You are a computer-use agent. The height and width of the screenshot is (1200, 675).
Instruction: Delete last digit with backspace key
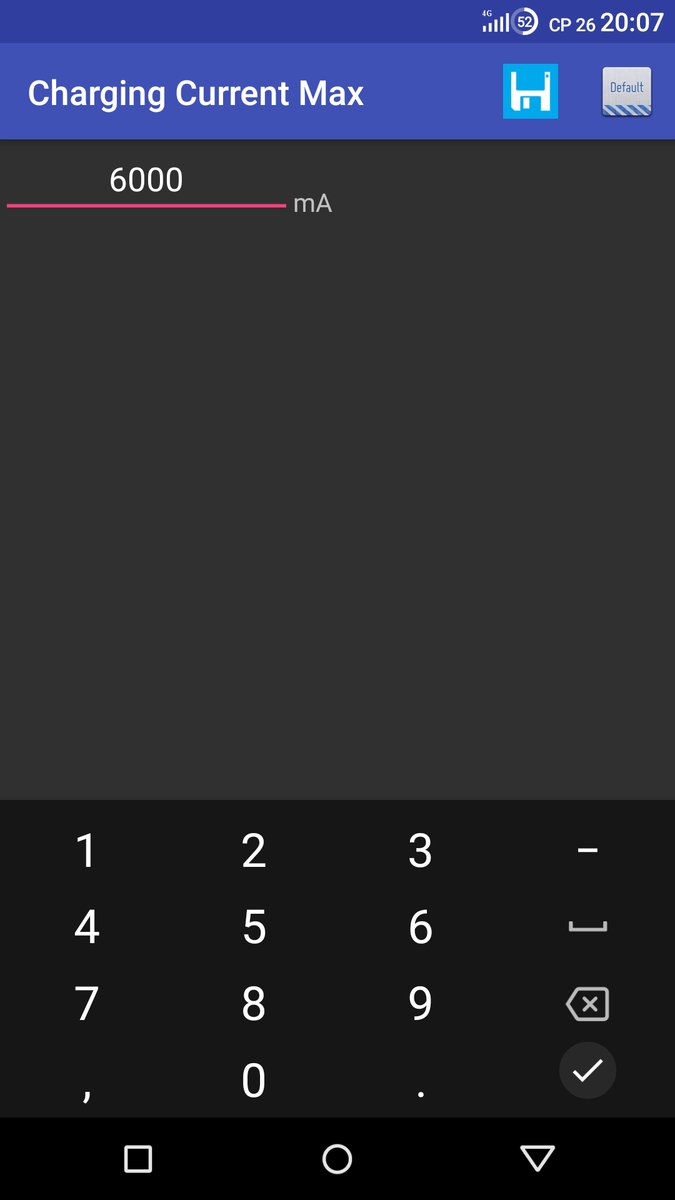click(x=587, y=1004)
